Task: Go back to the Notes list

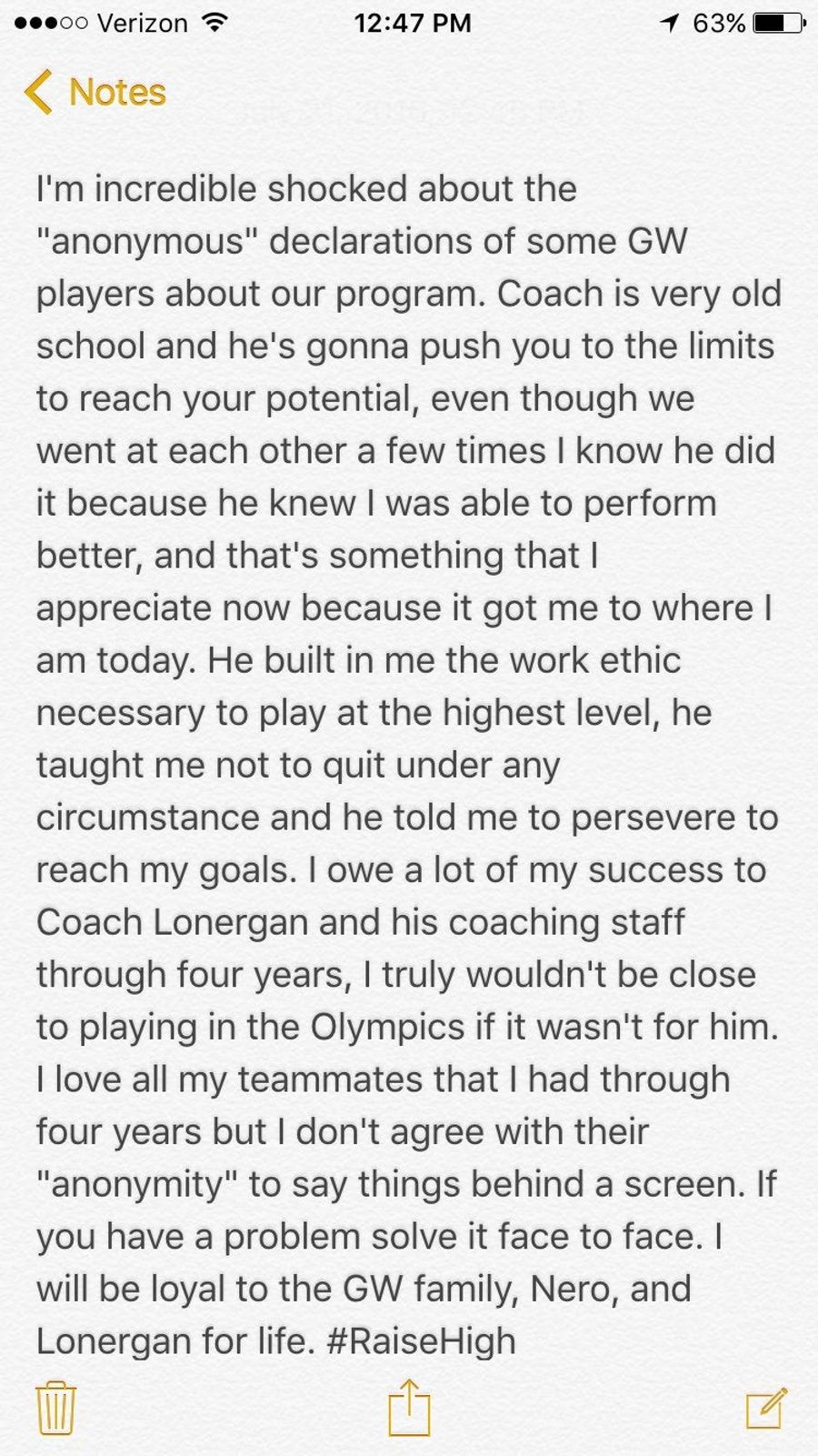Action: click(95, 92)
